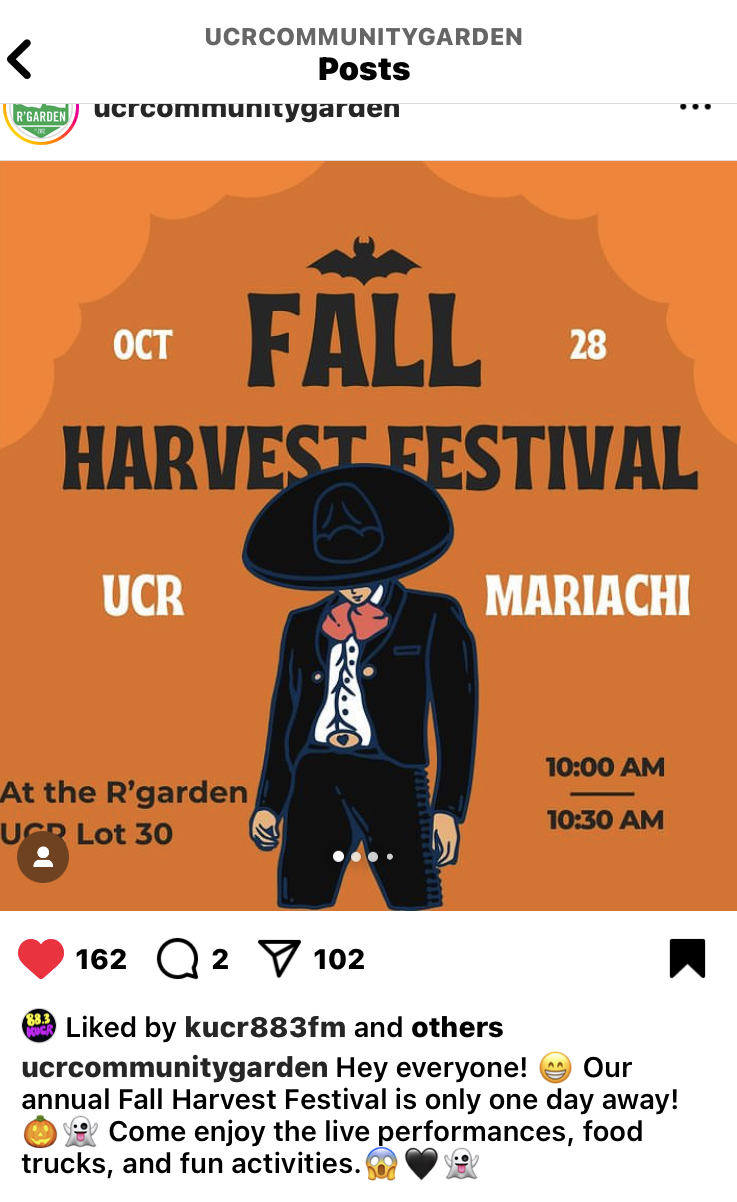Go back using the top-left arrow
The height and width of the screenshot is (1202, 737).
click(x=20, y=59)
